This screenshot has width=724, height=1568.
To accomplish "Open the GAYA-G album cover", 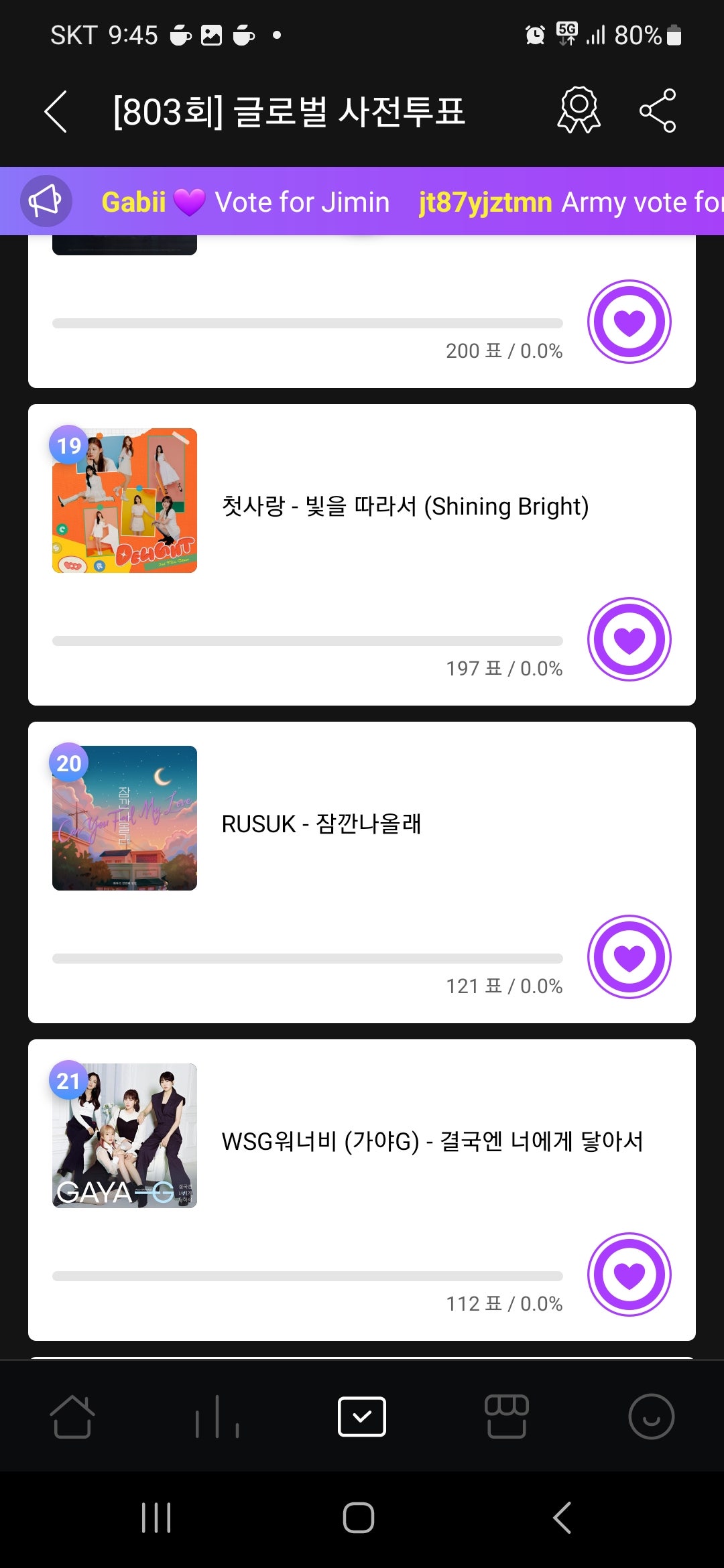I will [x=125, y=1136].
